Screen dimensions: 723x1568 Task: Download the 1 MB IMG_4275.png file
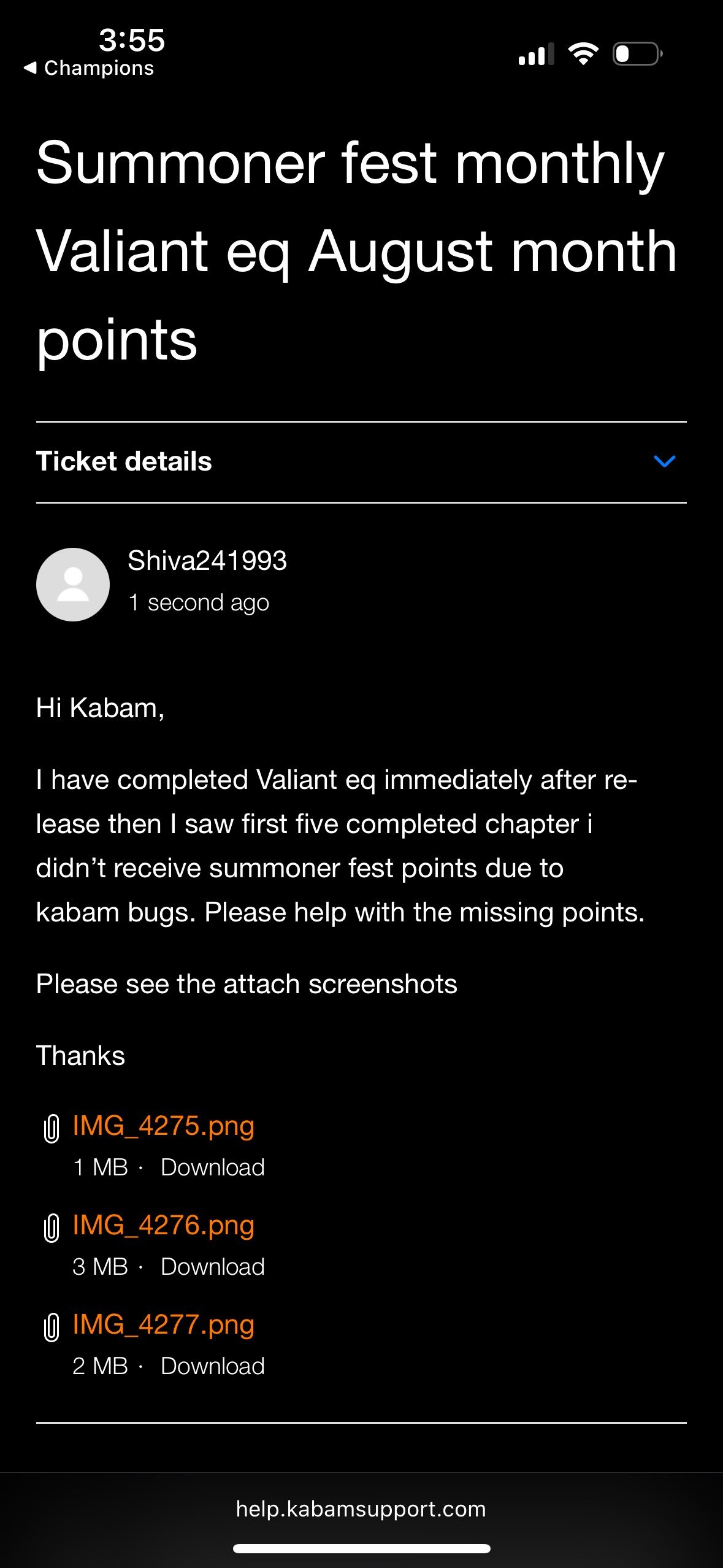pyautogui.click(x=212, y=1167)
